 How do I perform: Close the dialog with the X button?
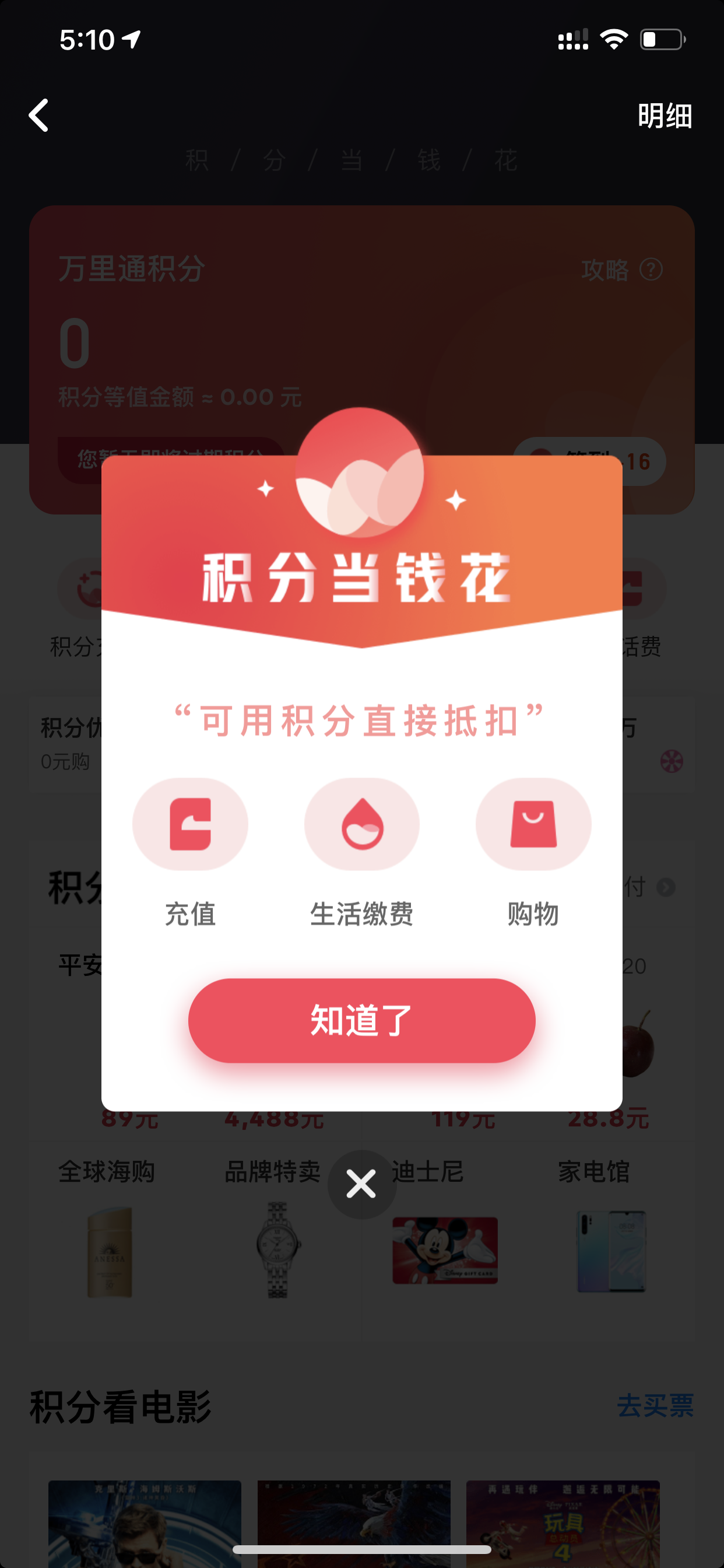[x=361, y=1184]
